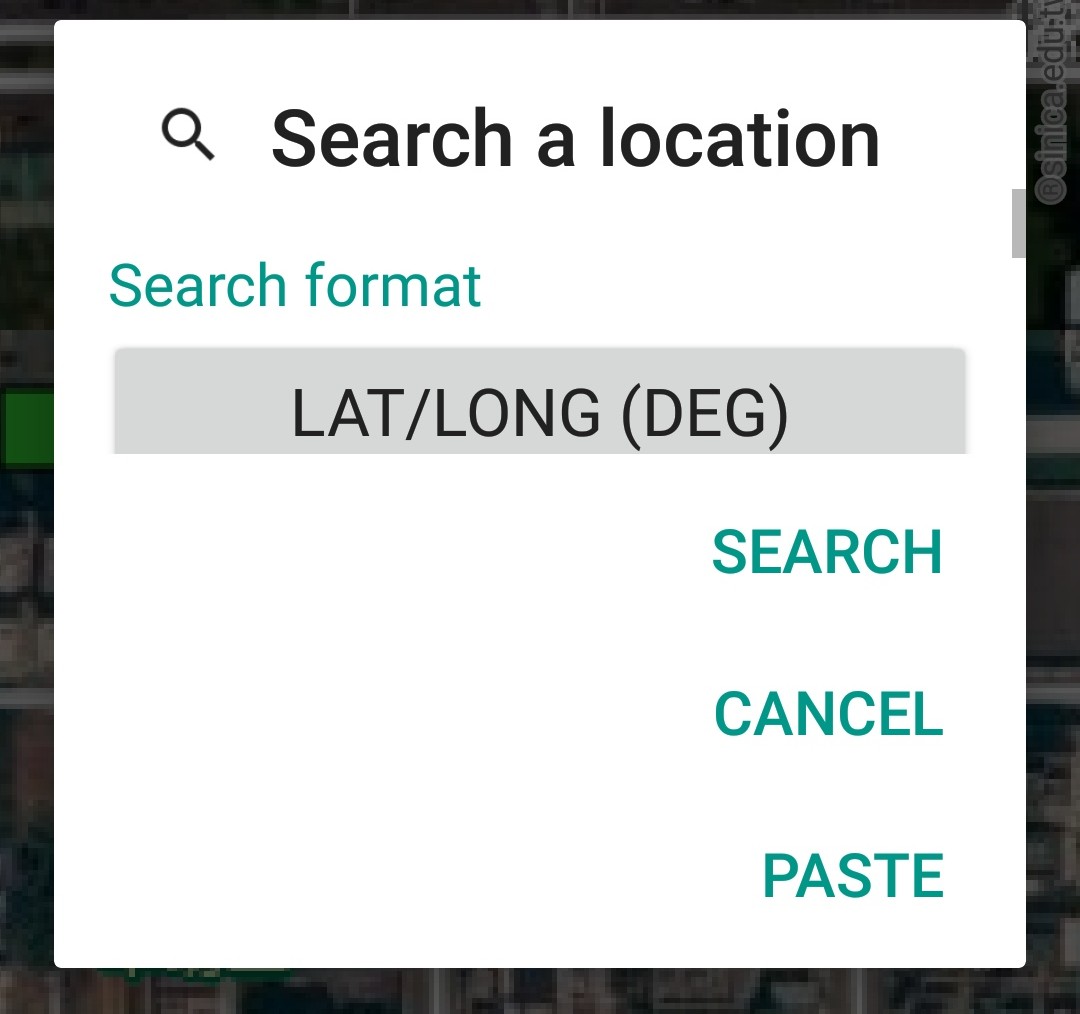The height and width of the screenshot is (1014, 1080).
Task: Open the LAT/LONG (DEG) search format picker
Action: (x=540, y=410)
